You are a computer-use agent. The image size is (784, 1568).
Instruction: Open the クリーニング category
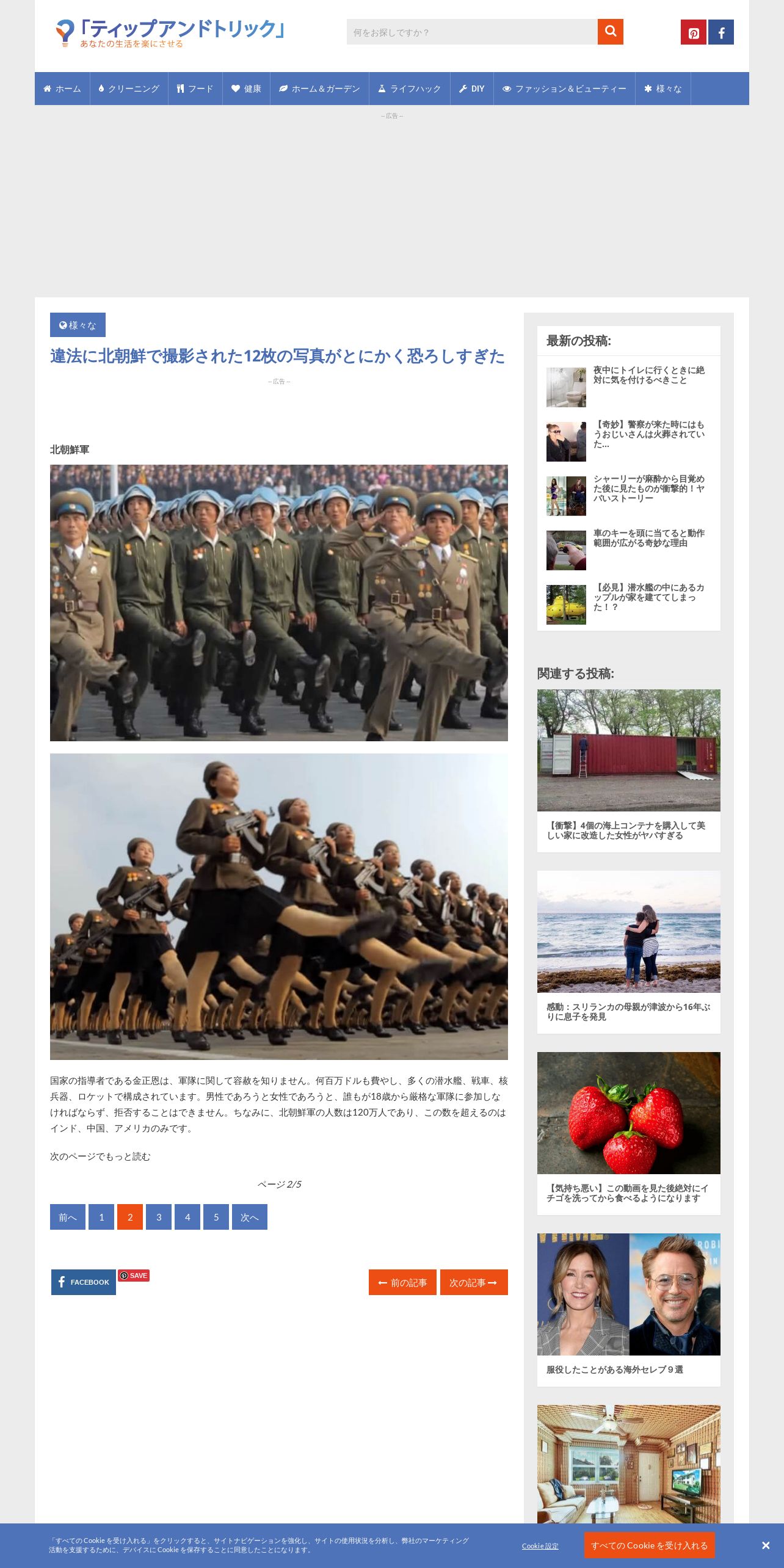coord(129,89)
